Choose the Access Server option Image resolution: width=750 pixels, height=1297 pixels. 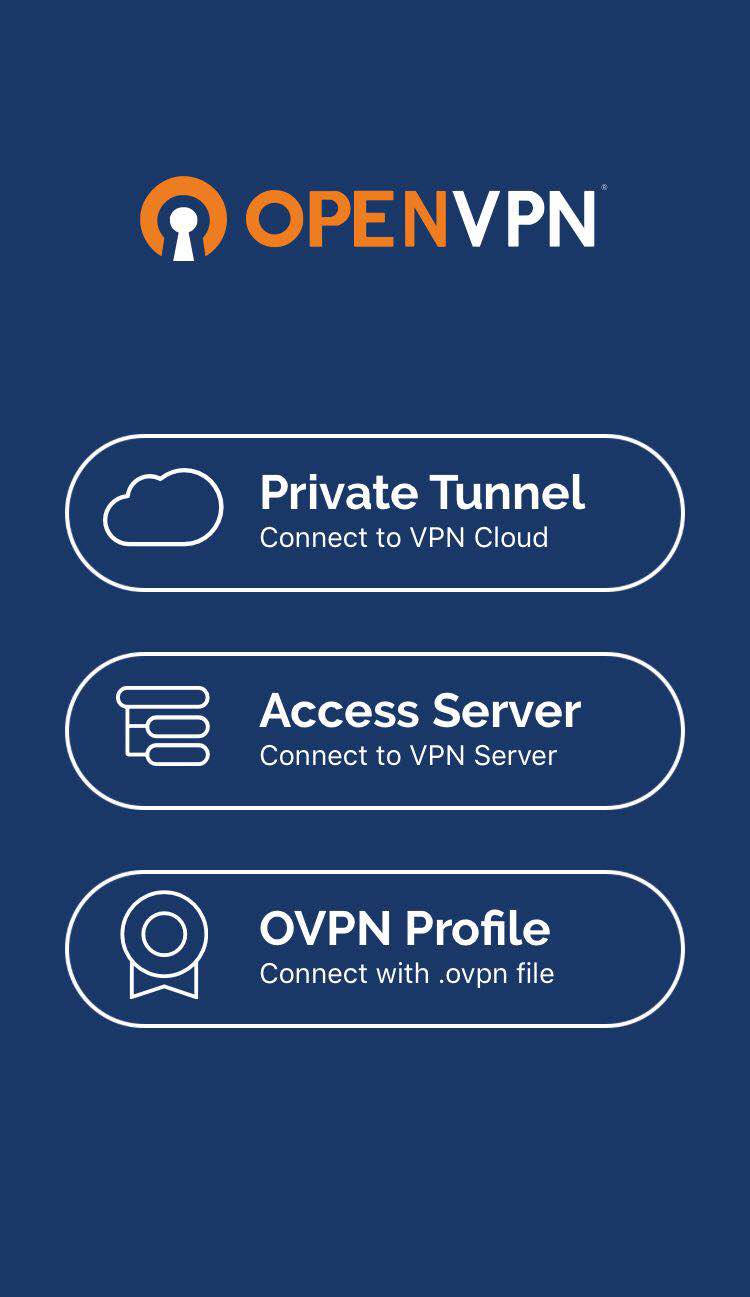pos(375,731)
